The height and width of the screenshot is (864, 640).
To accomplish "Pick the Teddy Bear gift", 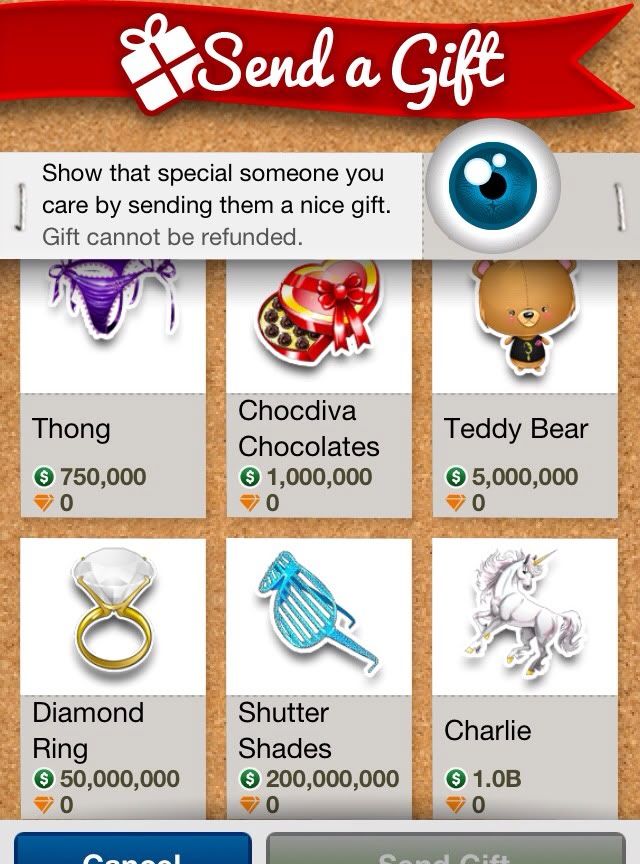I will [x=525, y=390].
